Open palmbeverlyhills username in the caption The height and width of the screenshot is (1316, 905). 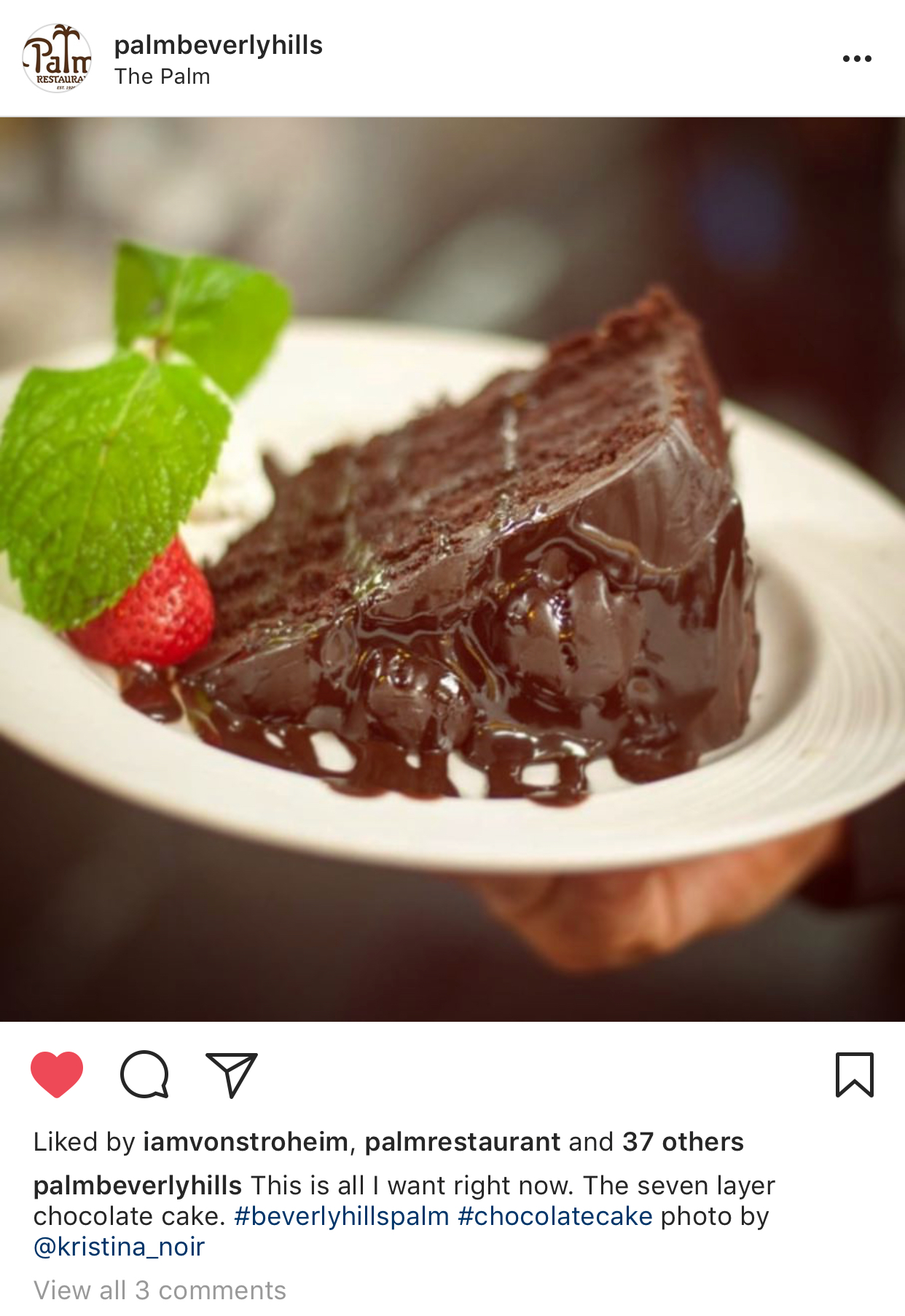(x=138, y=1186)
